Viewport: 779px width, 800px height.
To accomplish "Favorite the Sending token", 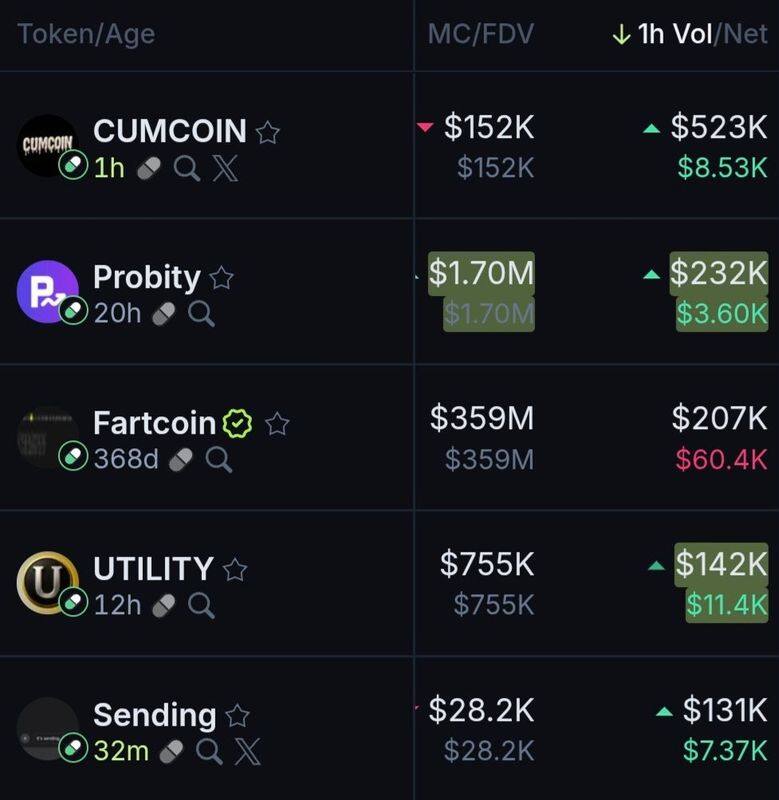I will tap(237, 716).
